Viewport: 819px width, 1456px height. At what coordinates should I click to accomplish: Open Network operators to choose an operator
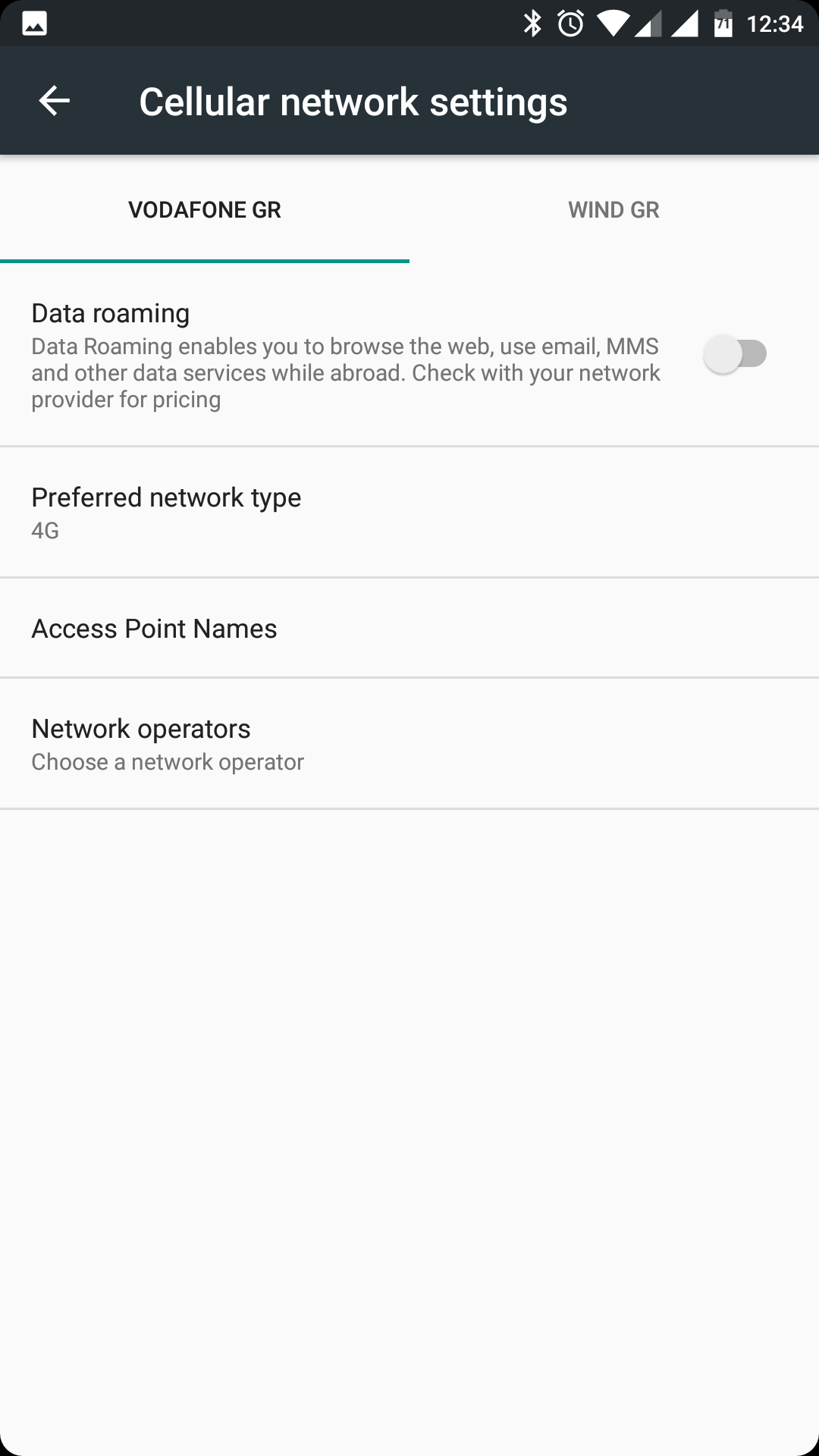point(409,744)
